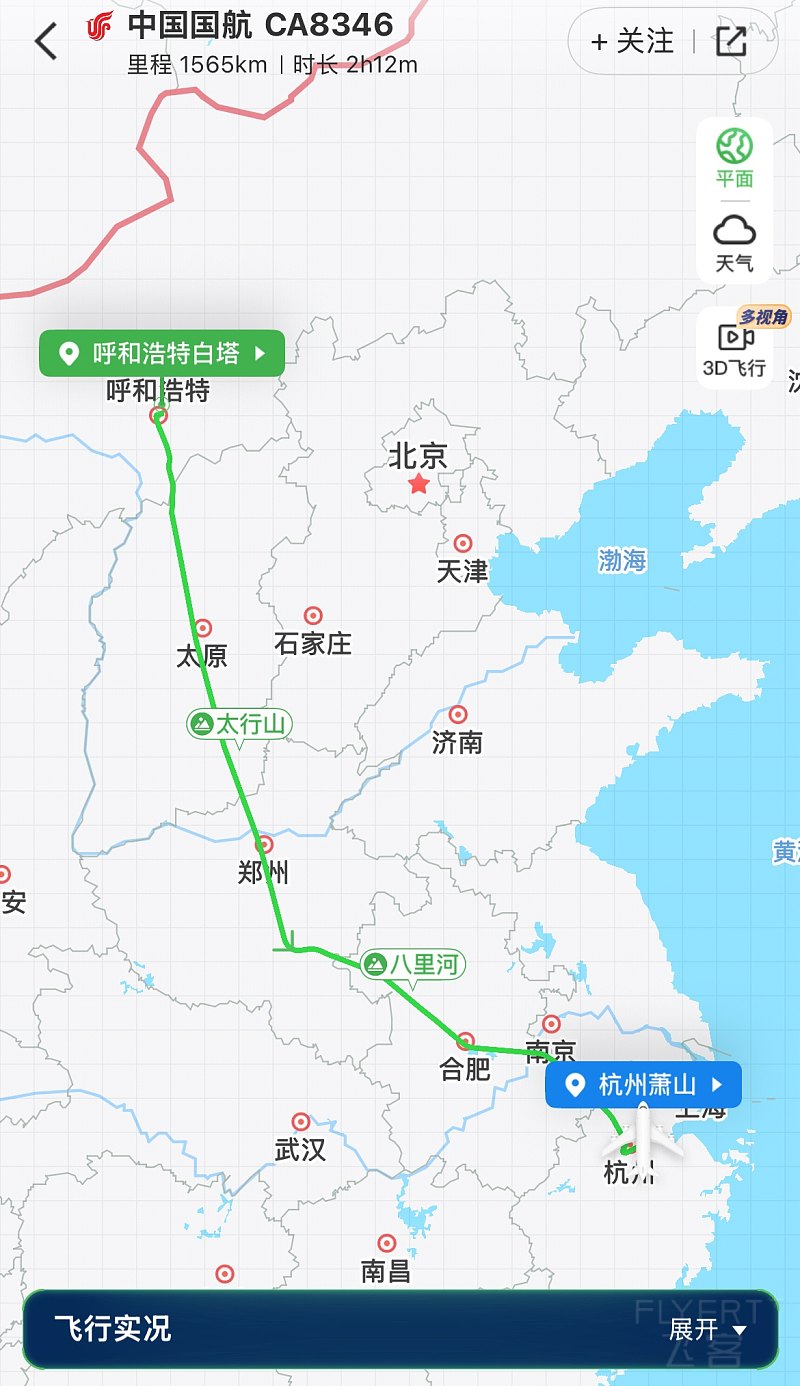This screenshot has height=1386, width=800.
Task: Expand the 飞行实况 panel with 展开
Action: click(708, 1329)
